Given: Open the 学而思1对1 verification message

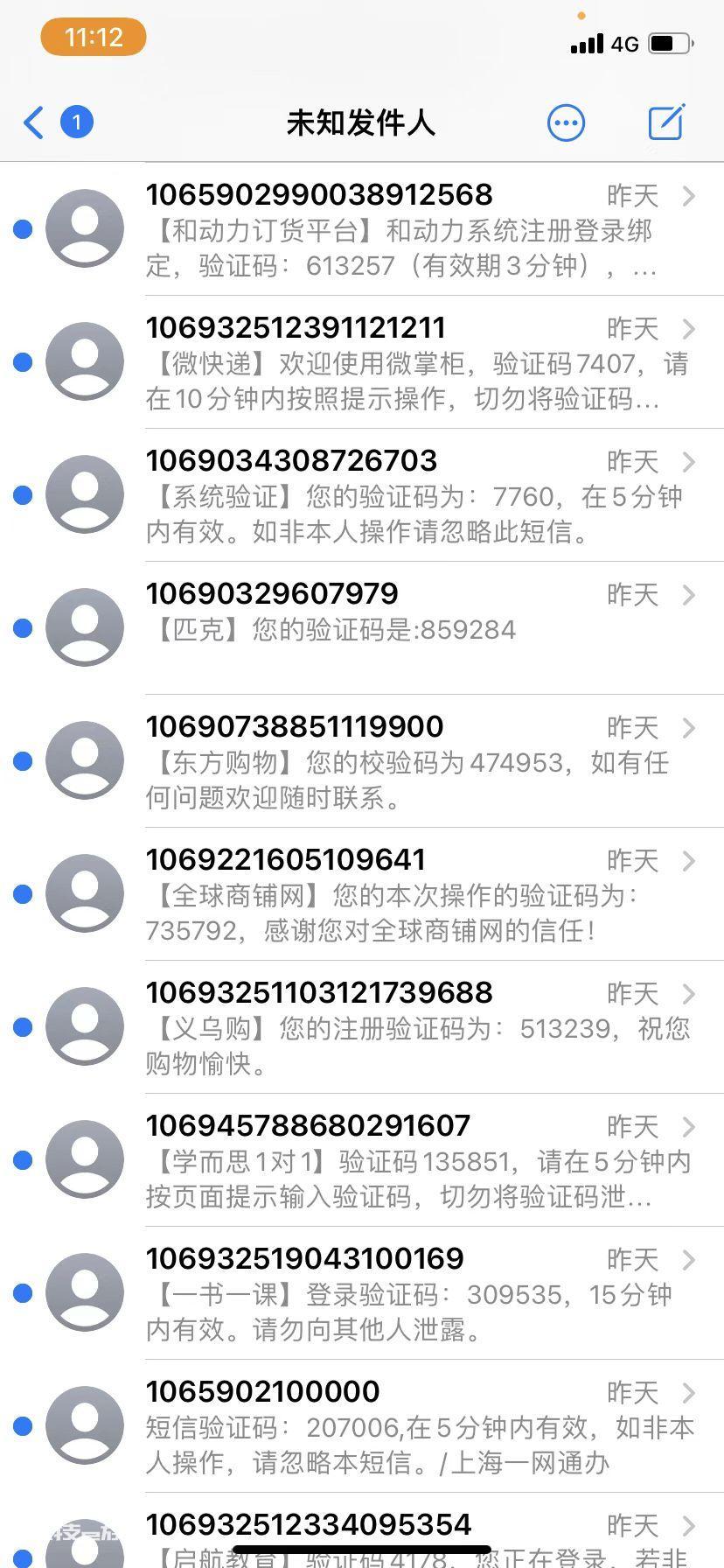Looking at the screenshot, I should [362, 1160].
